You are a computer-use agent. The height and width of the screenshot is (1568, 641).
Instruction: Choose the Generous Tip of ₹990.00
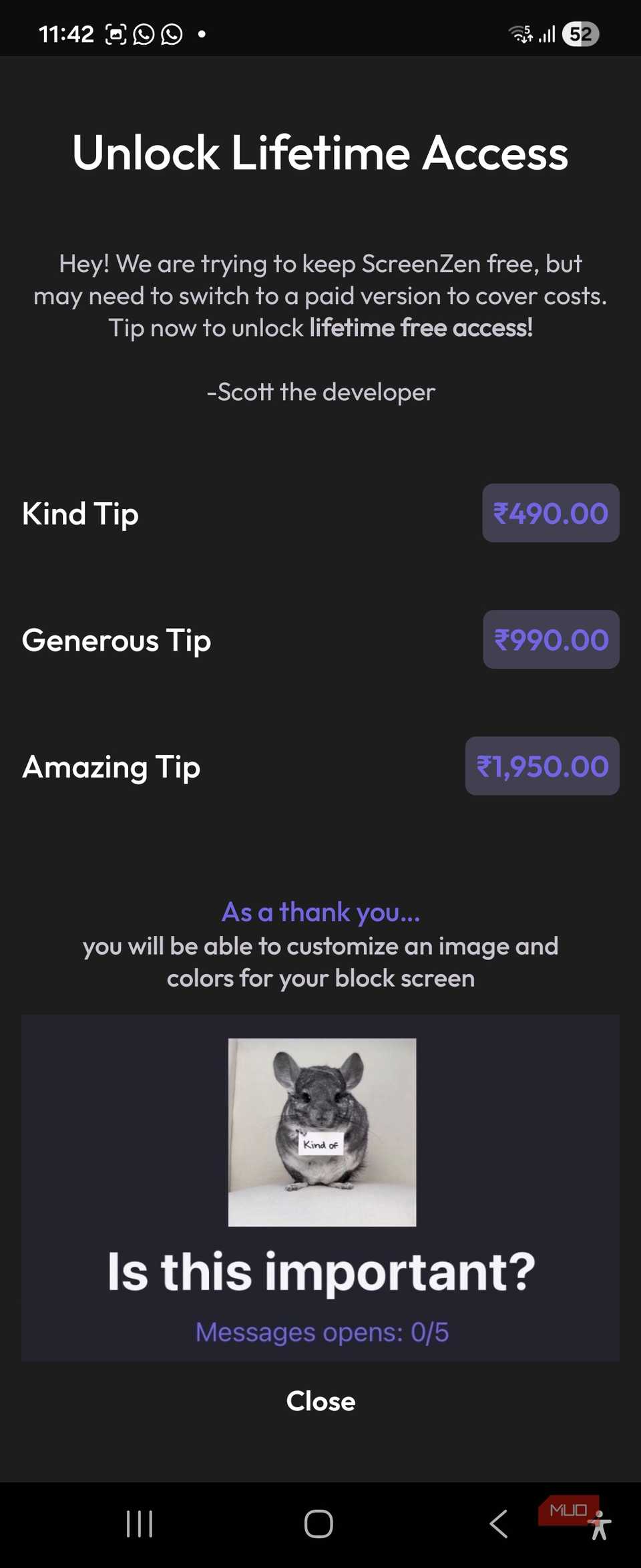click(550, 639)
